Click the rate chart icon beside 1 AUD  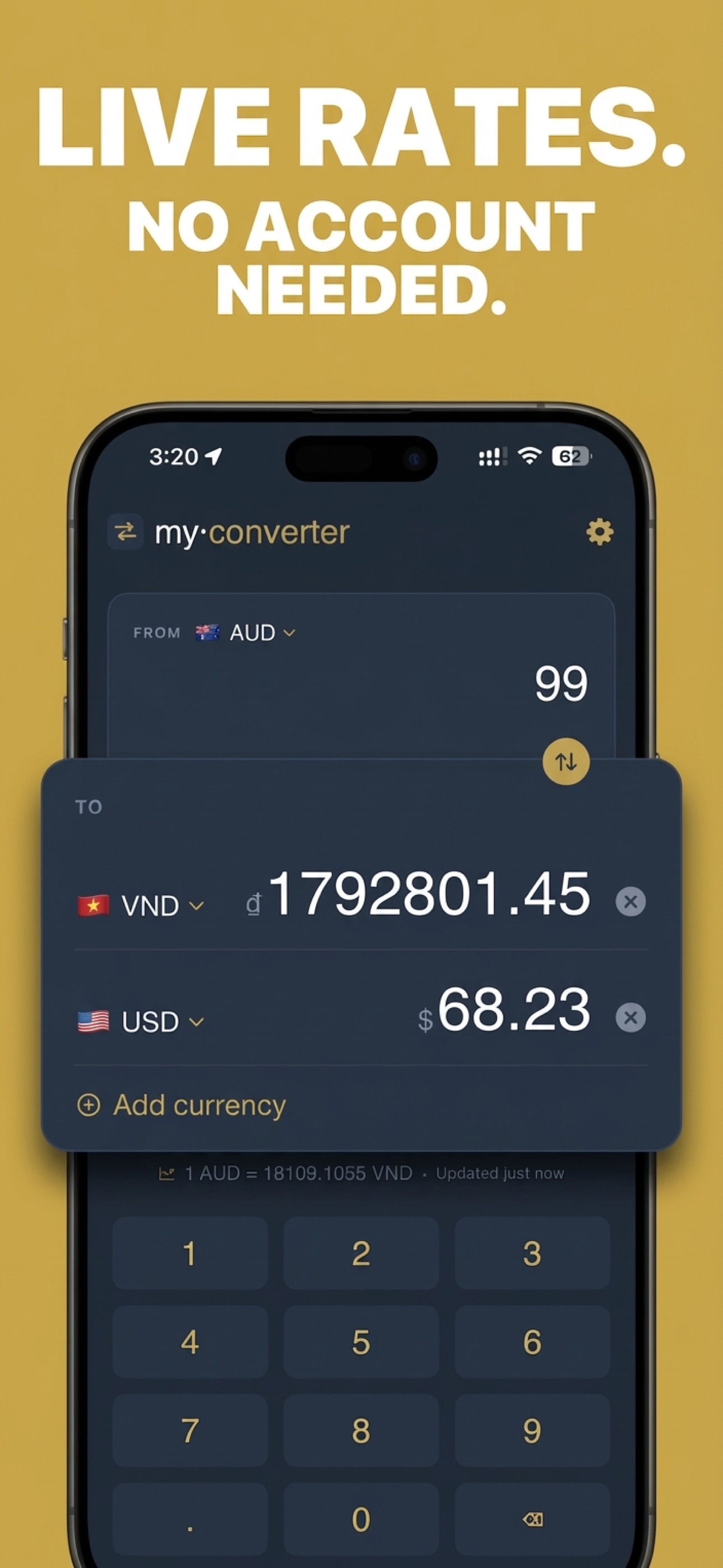pos(169,1172)
